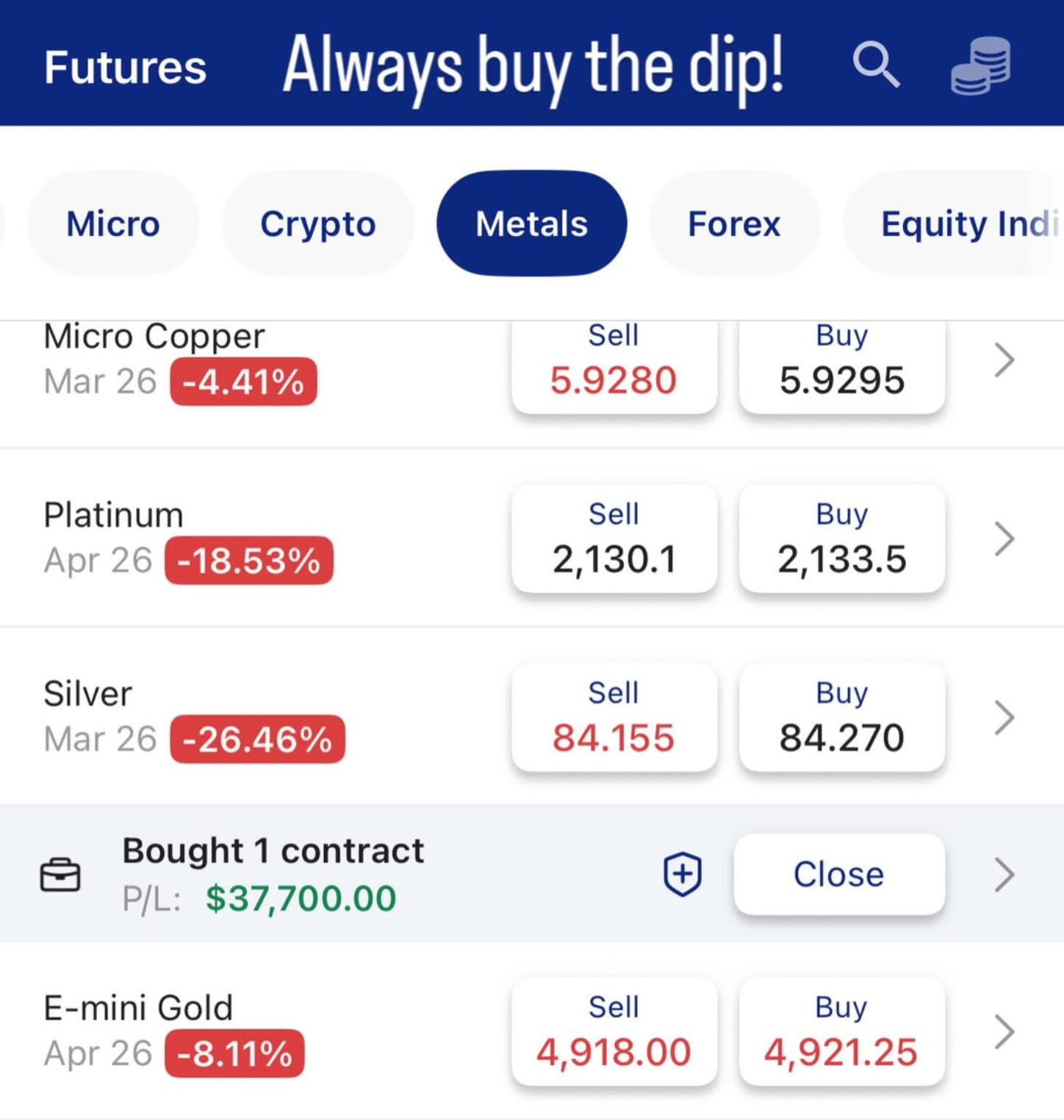Tap the shield plus protection icon

coord(682,874)
